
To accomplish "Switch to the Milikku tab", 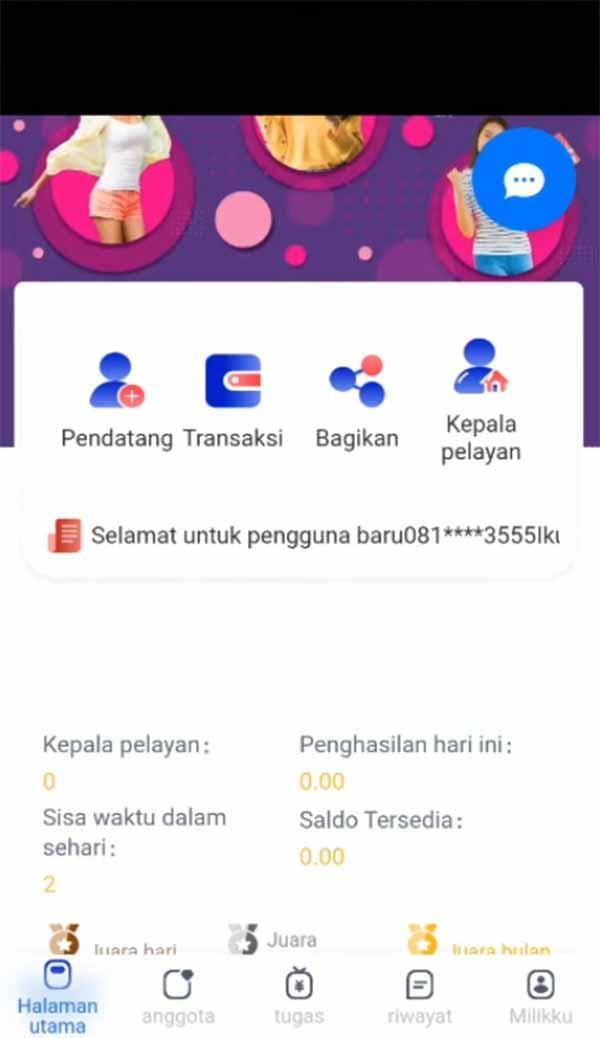I will pyautogui.click(x=541, y=997).
